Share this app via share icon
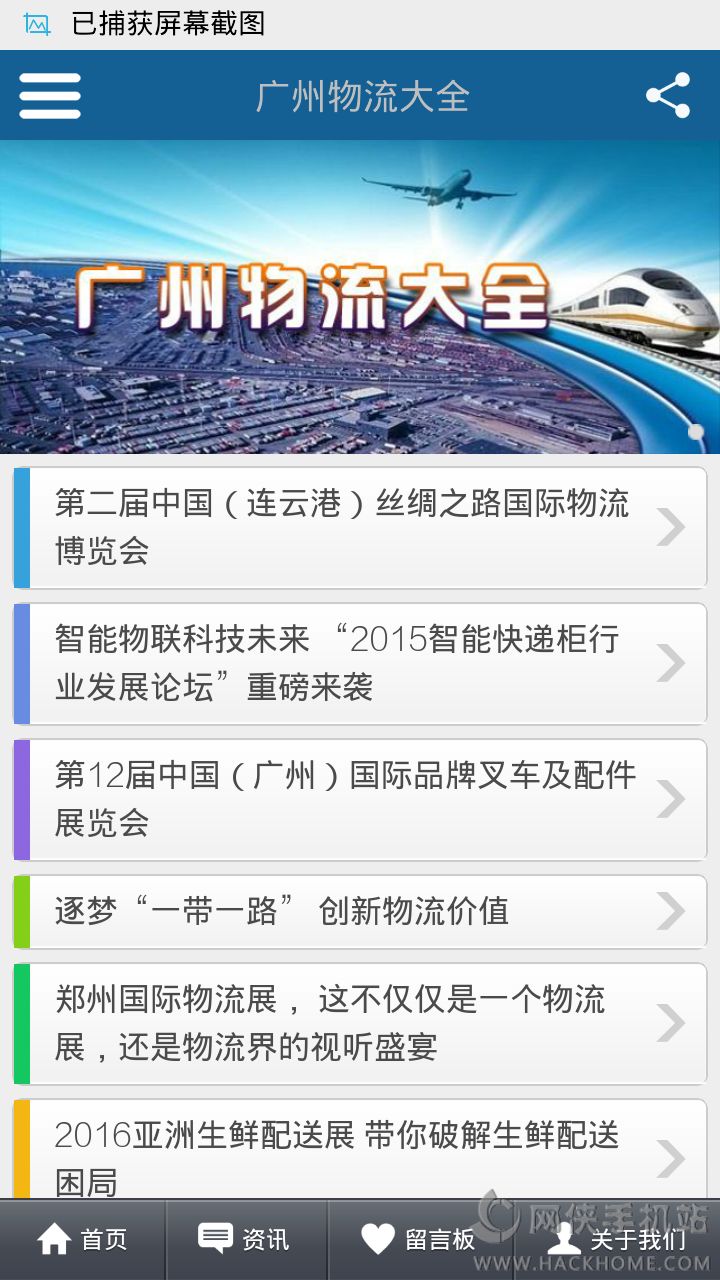 pos(668,96)
